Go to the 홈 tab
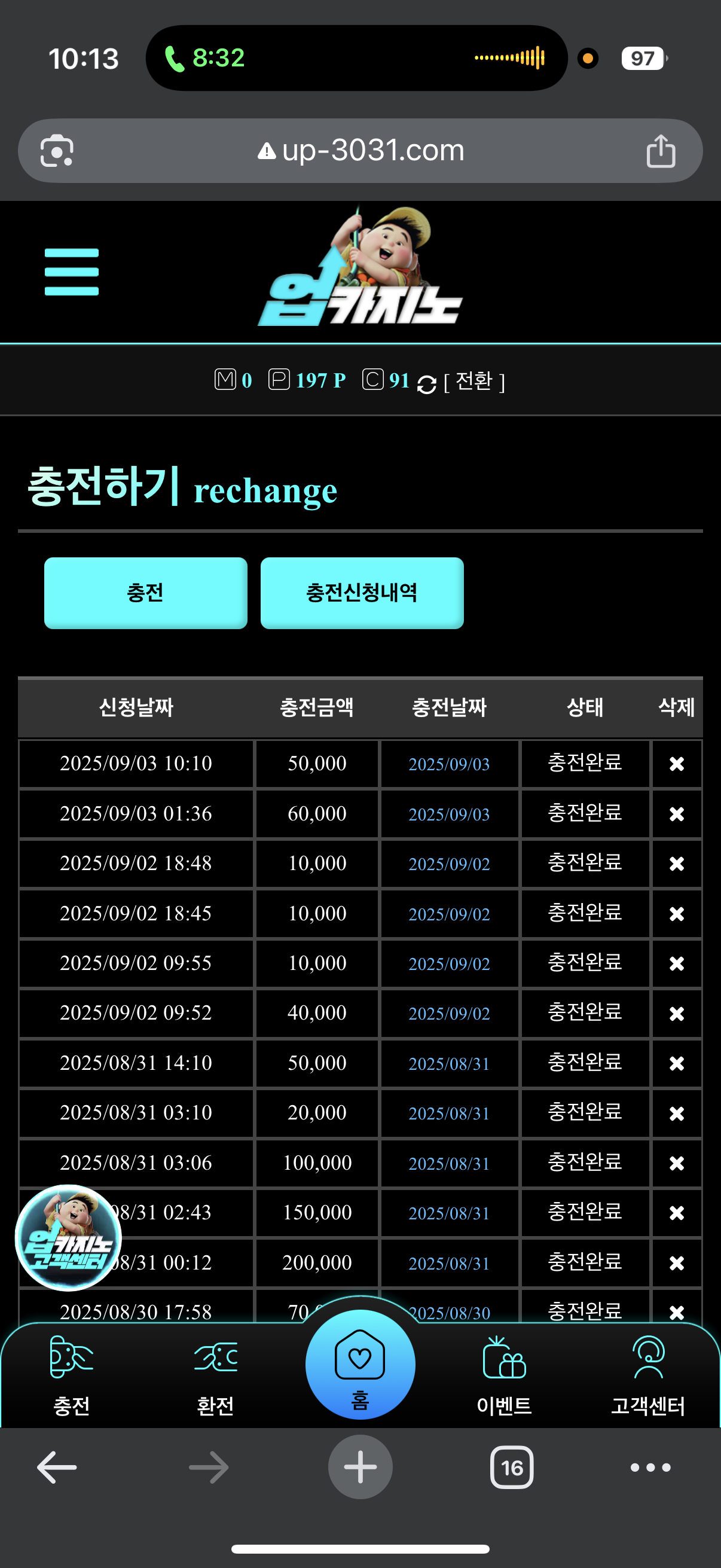 360,1365
